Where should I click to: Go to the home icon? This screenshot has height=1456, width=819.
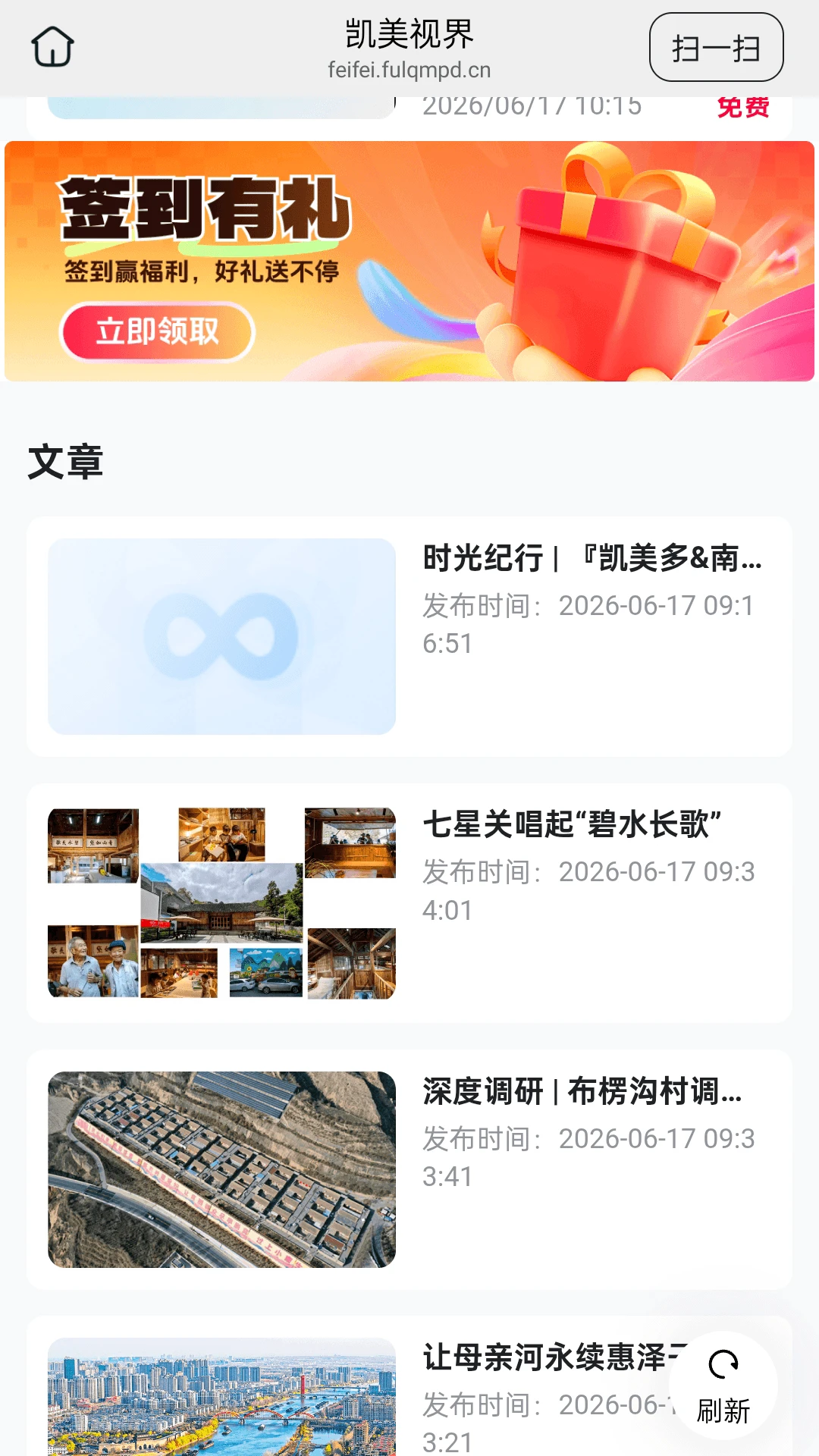point(52,47)
